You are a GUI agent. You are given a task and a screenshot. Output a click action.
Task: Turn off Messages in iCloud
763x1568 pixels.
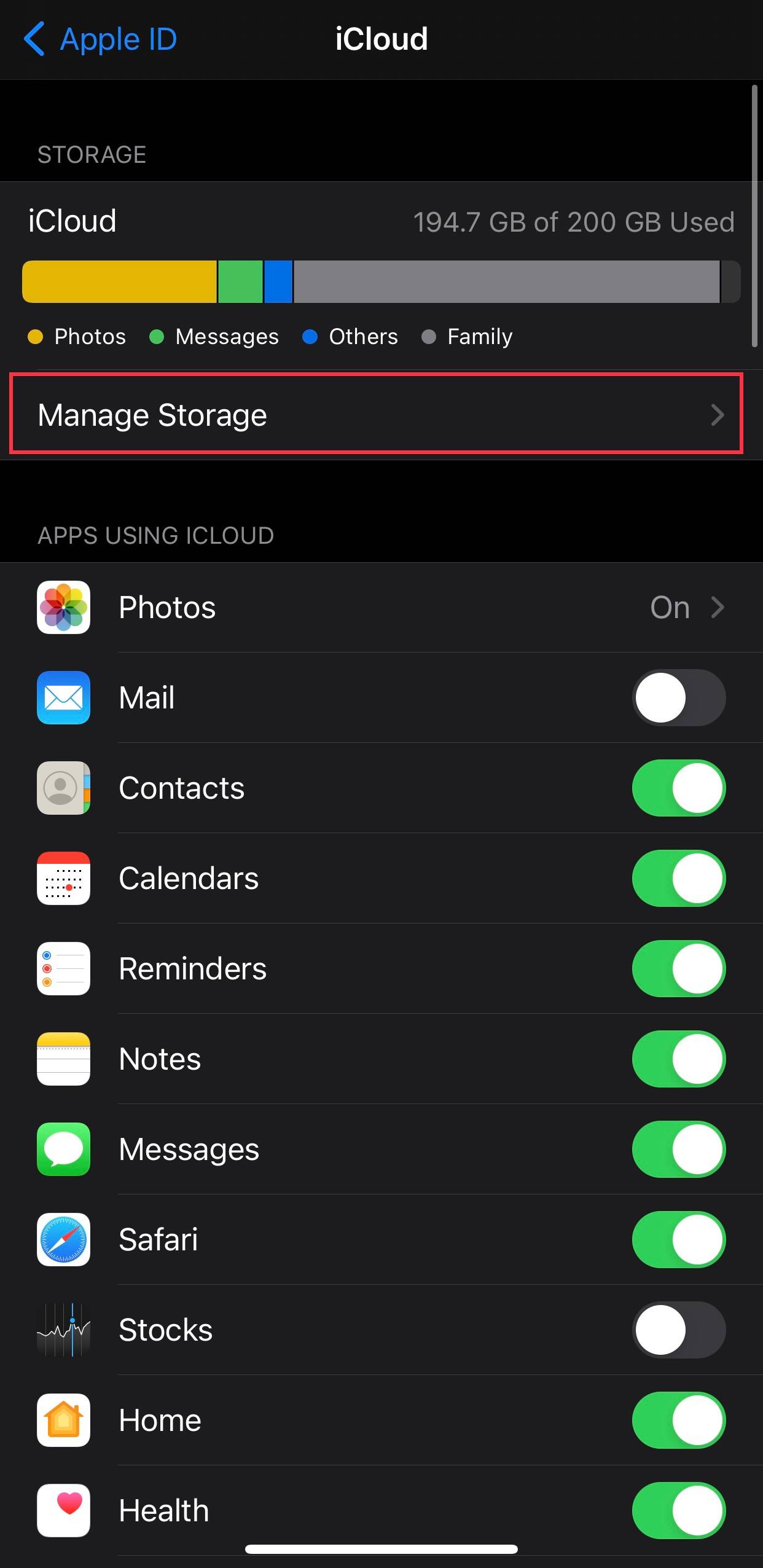678,1149
